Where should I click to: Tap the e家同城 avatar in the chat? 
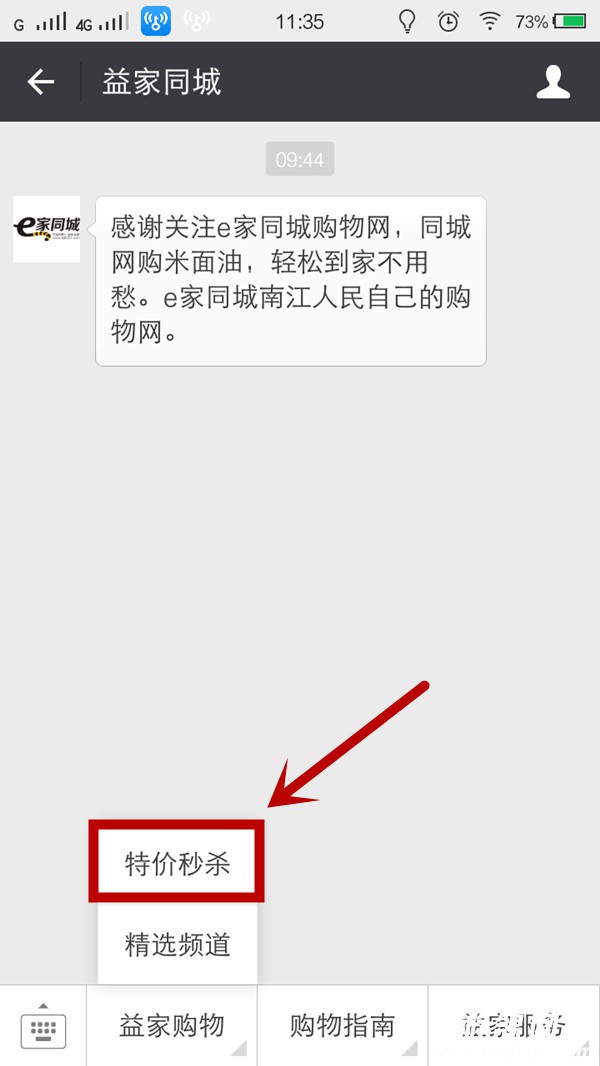(x=47, y=229)
